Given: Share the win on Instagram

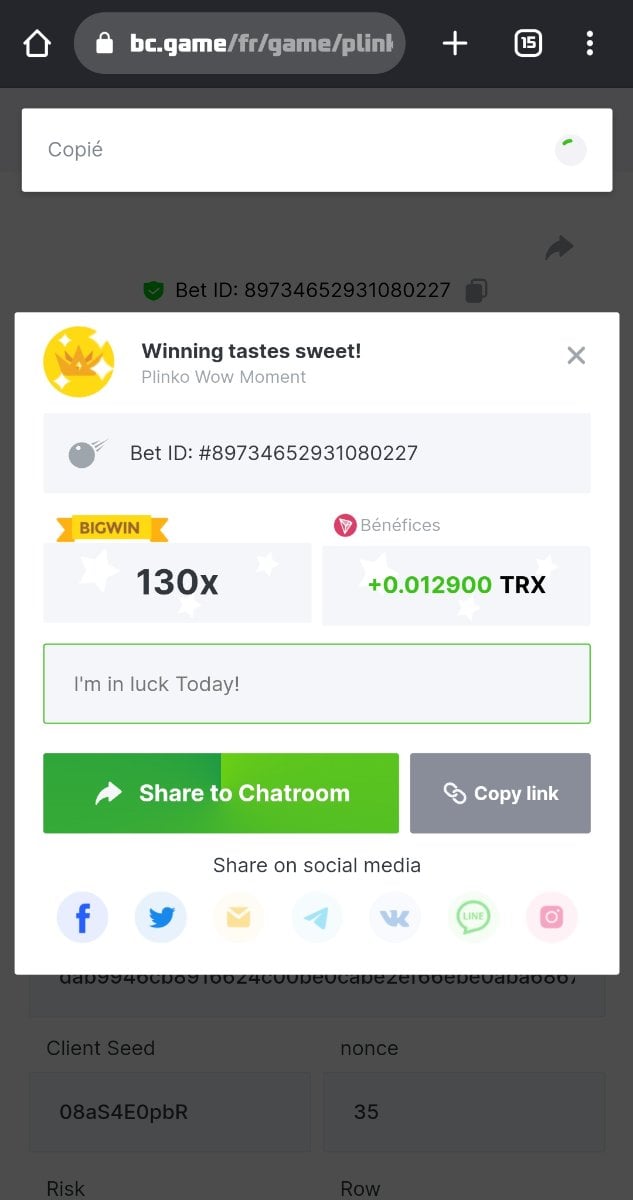Looking at the screenshot, I should coord(552,917).
